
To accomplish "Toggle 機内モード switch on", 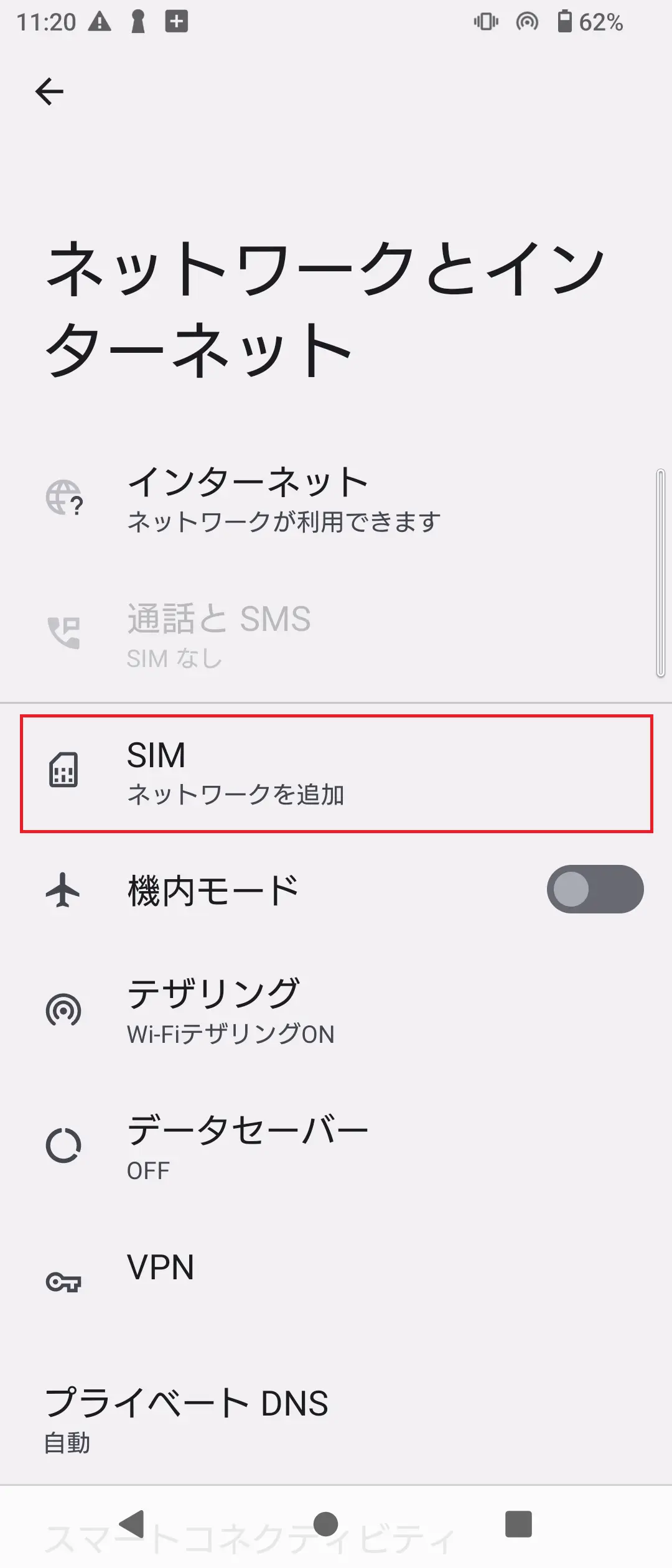I will pyautogui.click(x=594, y=889).
